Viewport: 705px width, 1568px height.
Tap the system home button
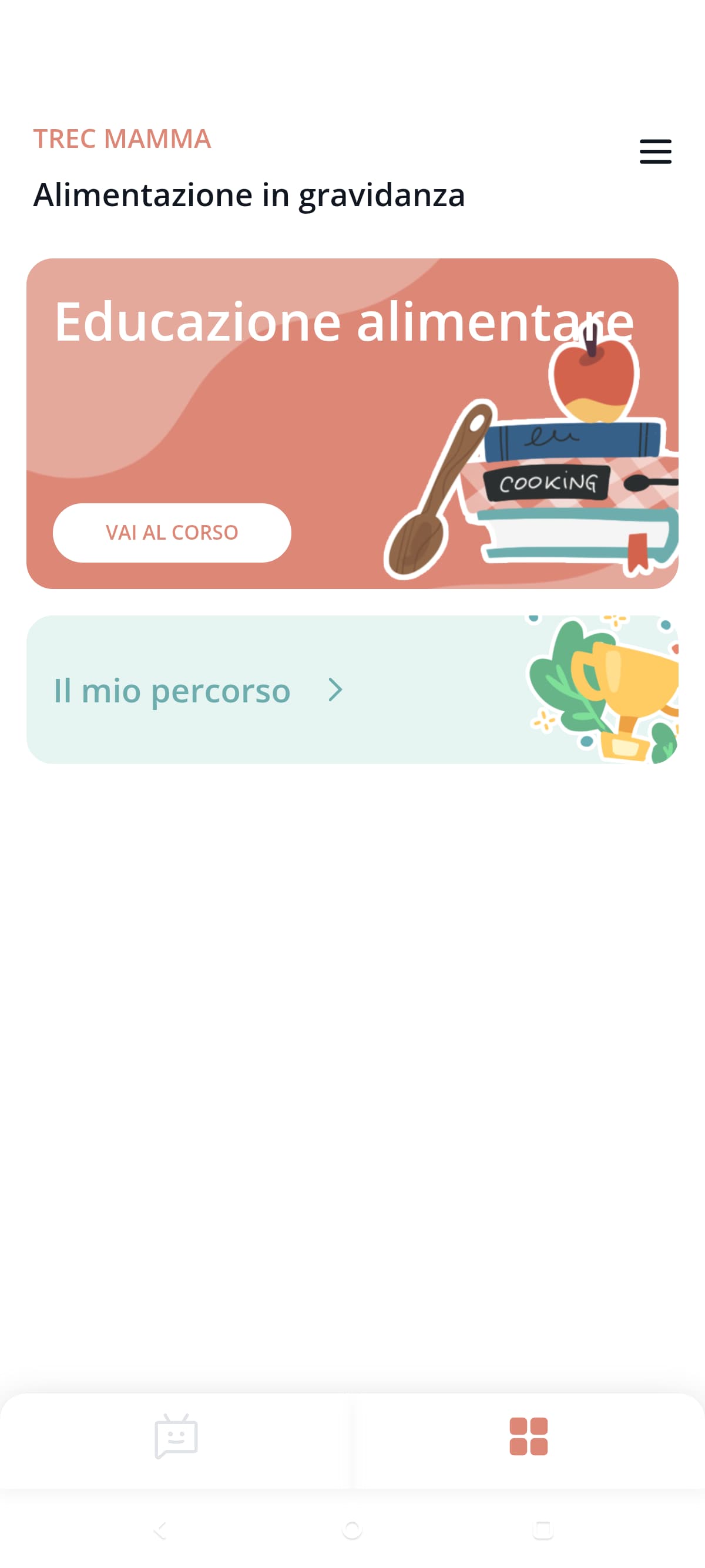(x=352, y=1530)
